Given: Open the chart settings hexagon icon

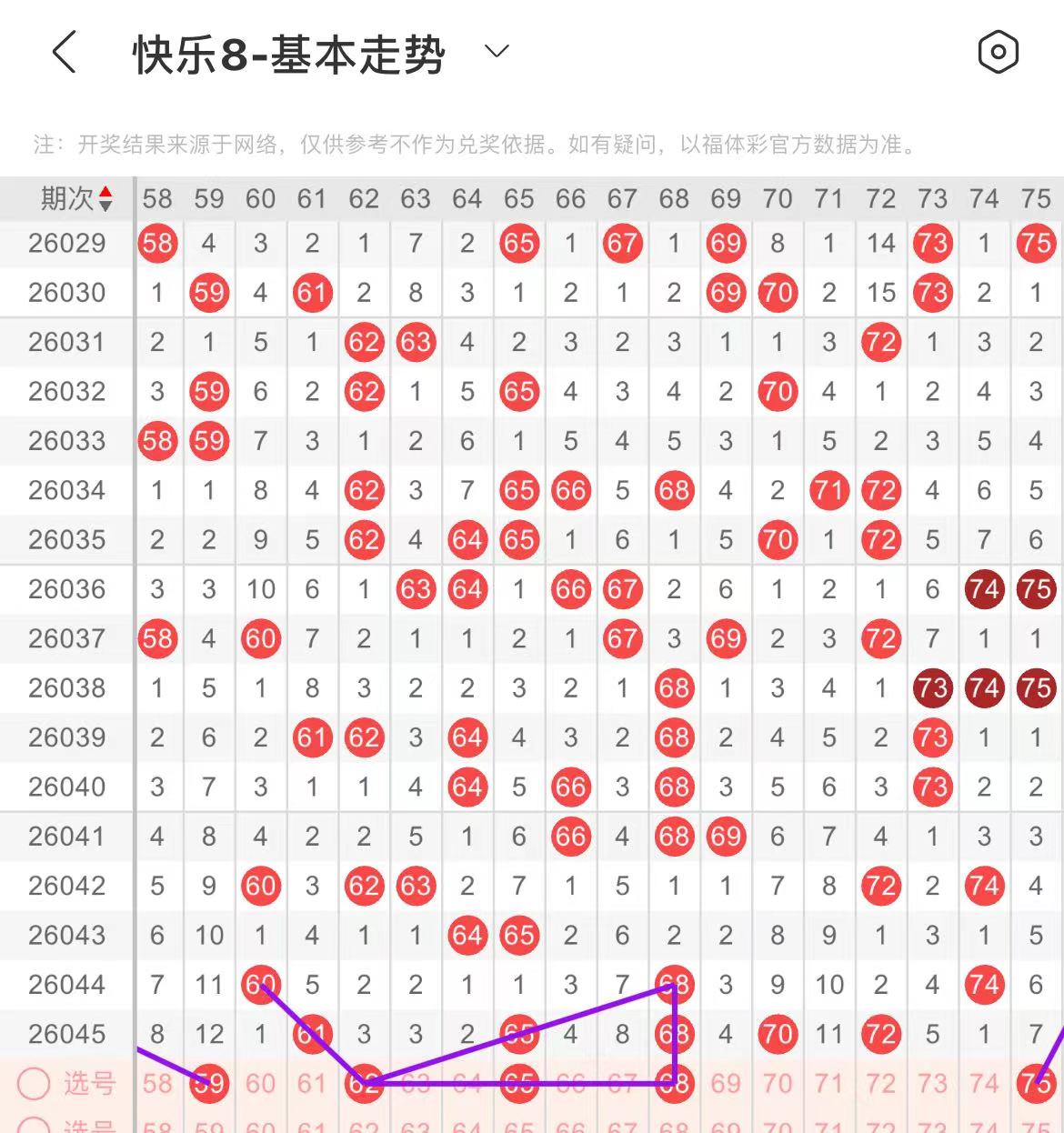Looking at the screenshot, I should click(x=998, y=52).
